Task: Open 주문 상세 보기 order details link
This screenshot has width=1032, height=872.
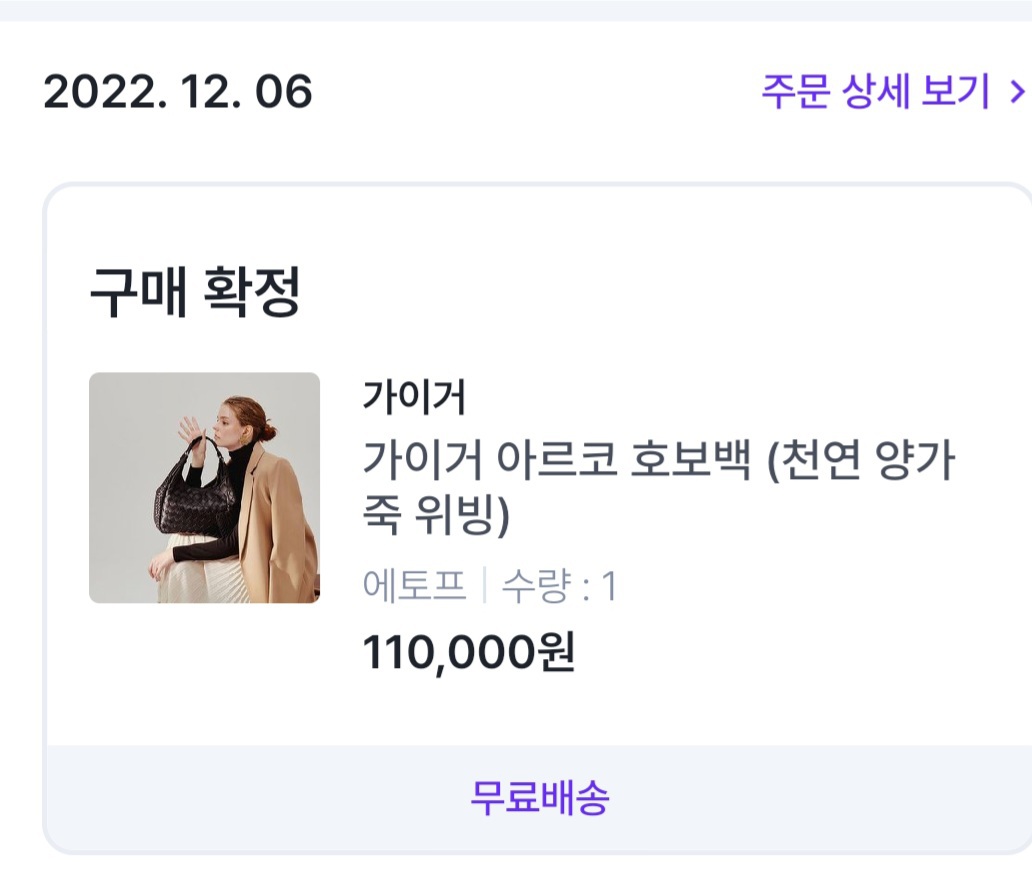Action: click(891, 92)
